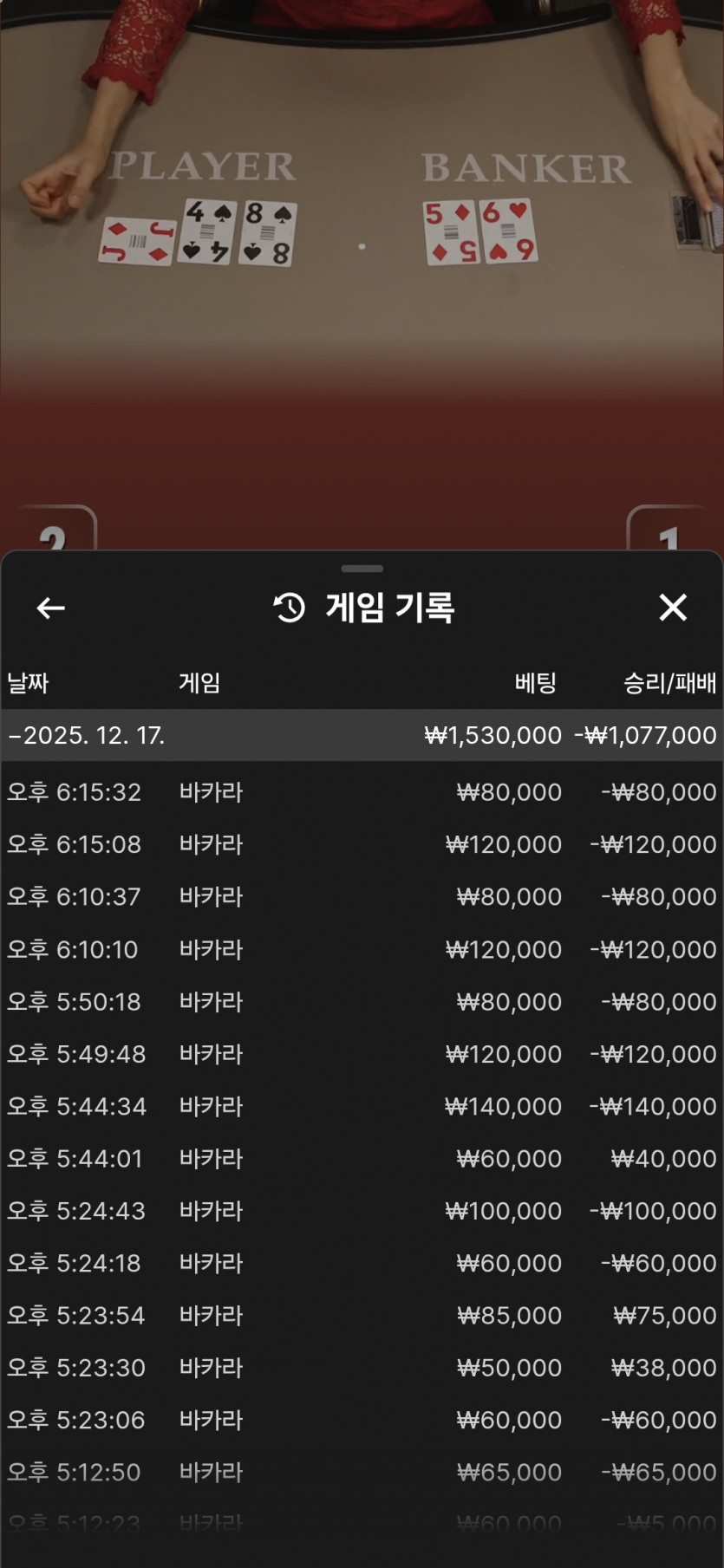The height and width of the screenshot is (1568, 724).
Task: Close the 게임 기록 panel
Action: point(673,608)
